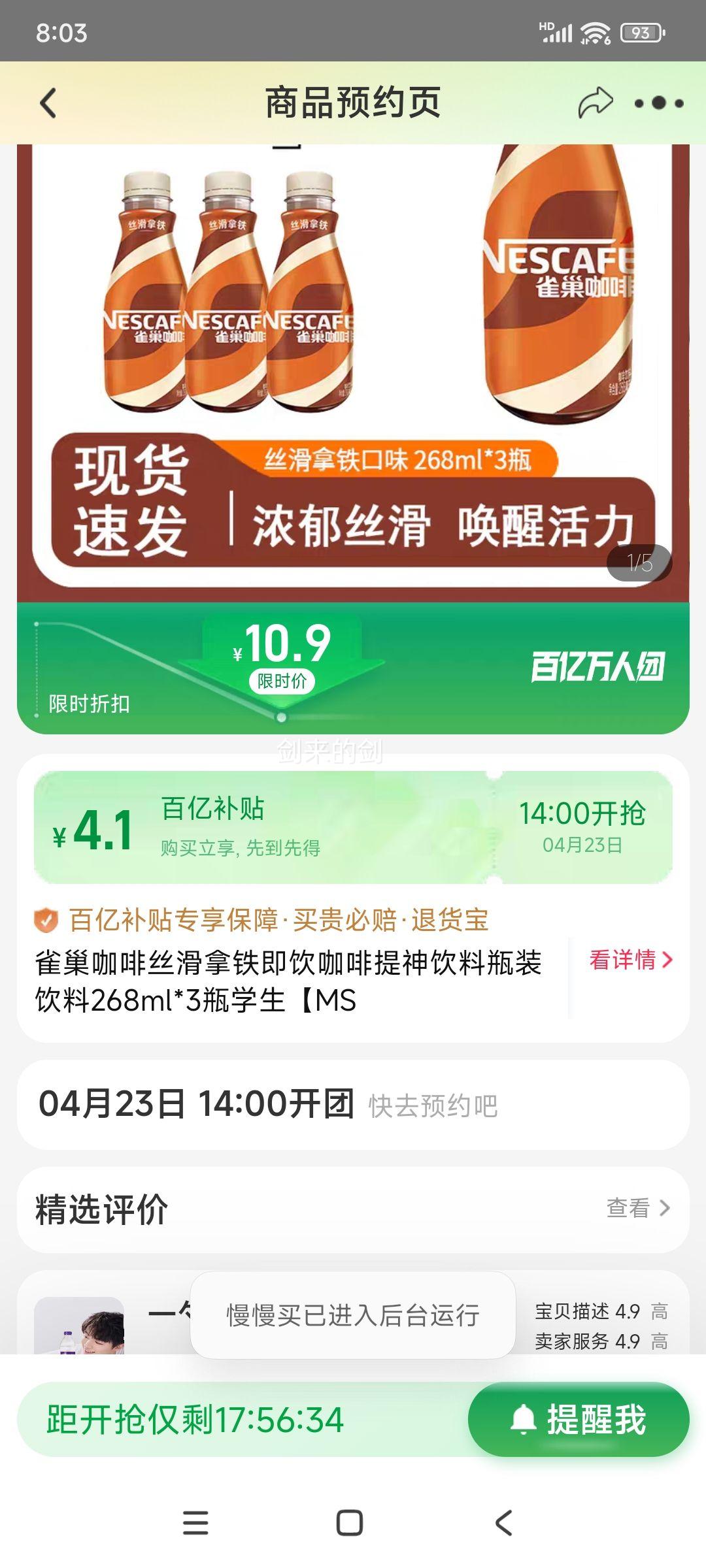Tap the reviewer's avatar thumbnail
The height and width of the screenshot is (1568, 706).
pyautogui.click(x=77, y=1326)
